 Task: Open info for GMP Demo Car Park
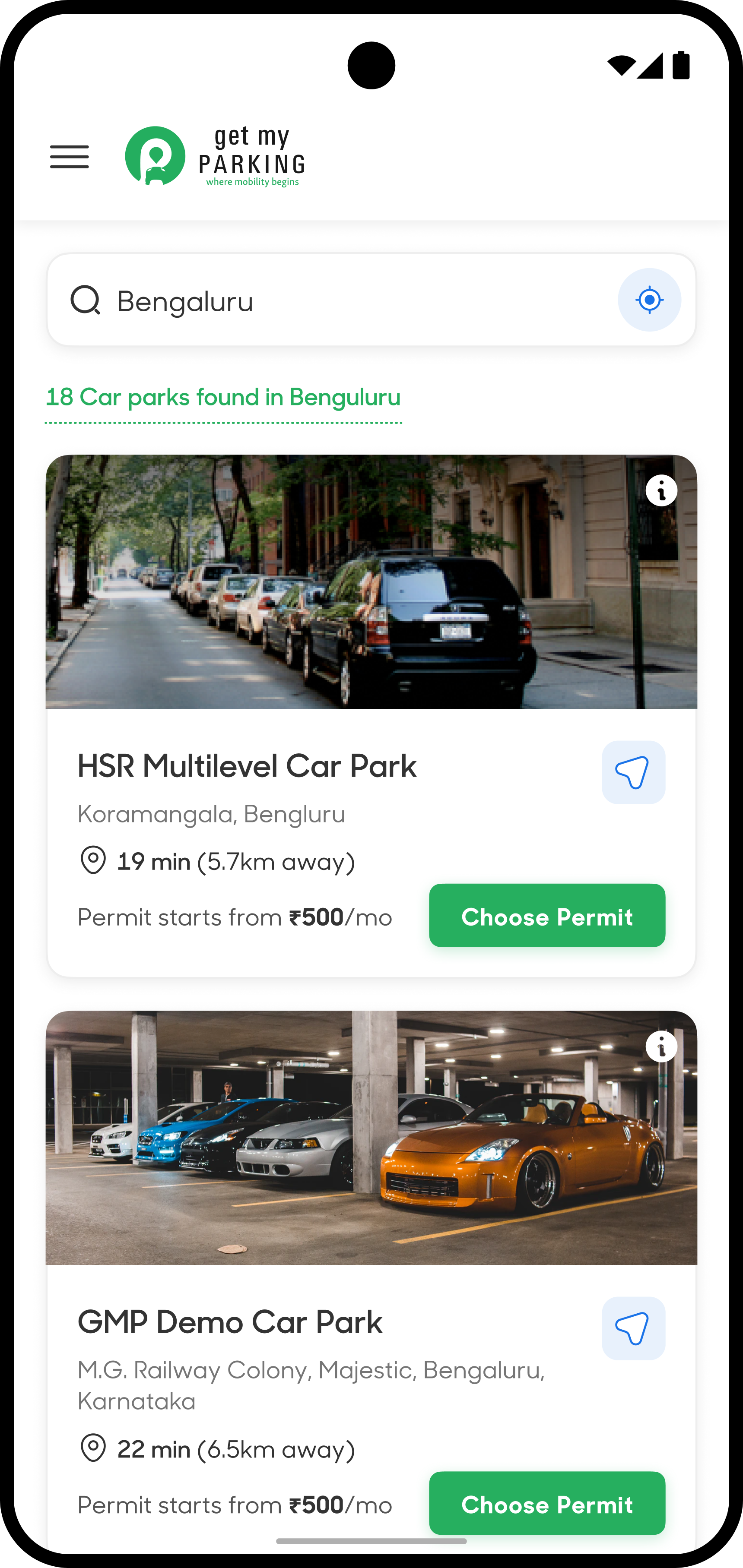click(661, 1046)
